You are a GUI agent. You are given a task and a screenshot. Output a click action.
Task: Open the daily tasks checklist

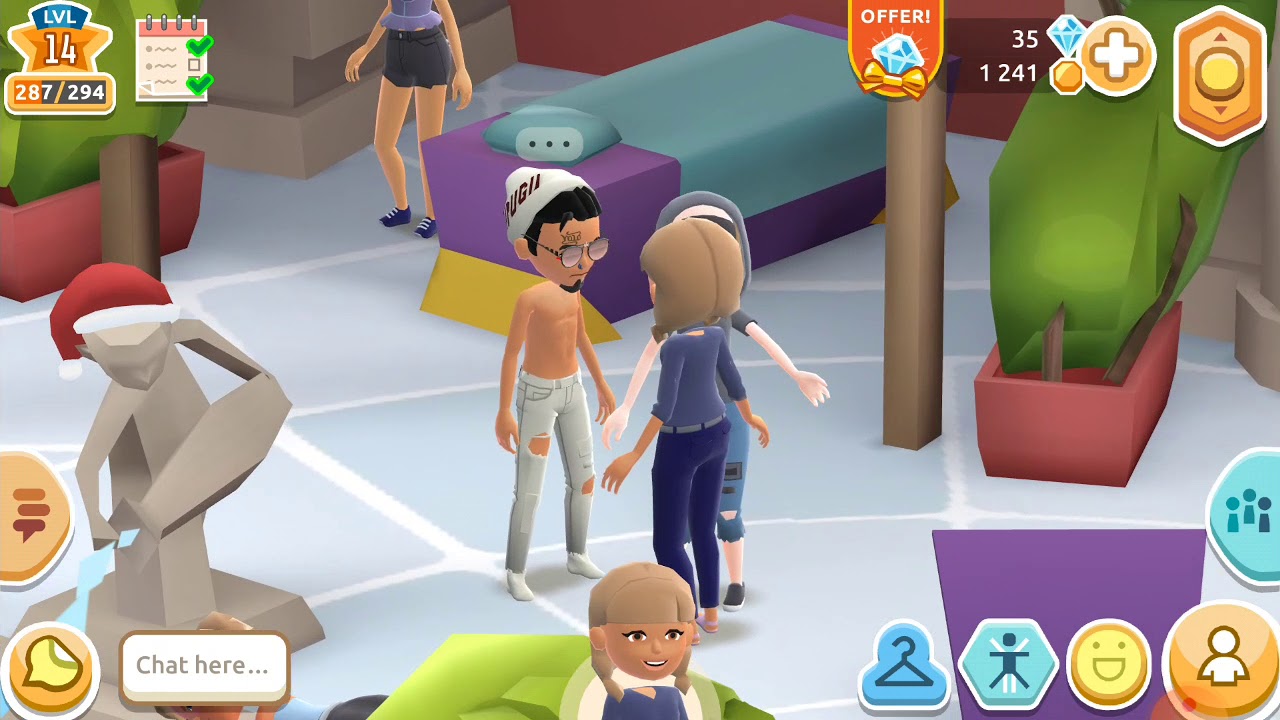click(174, 58)
